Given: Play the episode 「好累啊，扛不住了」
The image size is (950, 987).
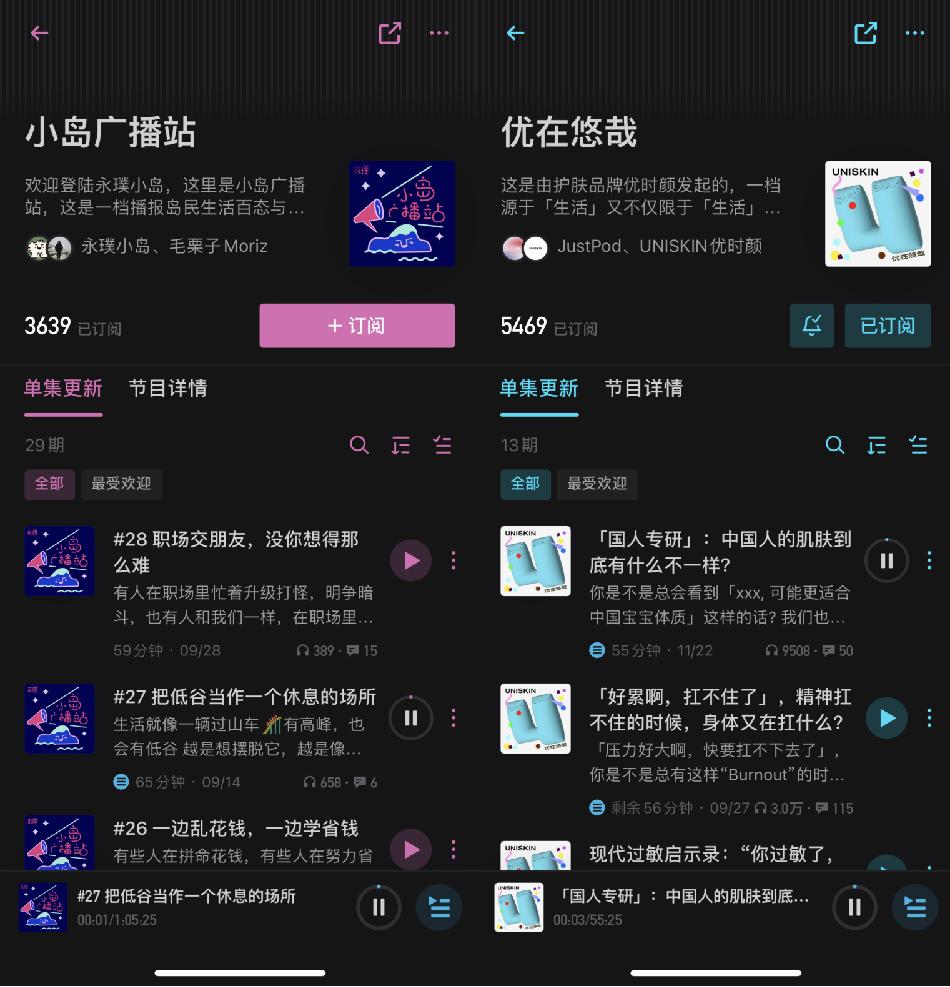Looking at the screenshot, I should 887,717.
